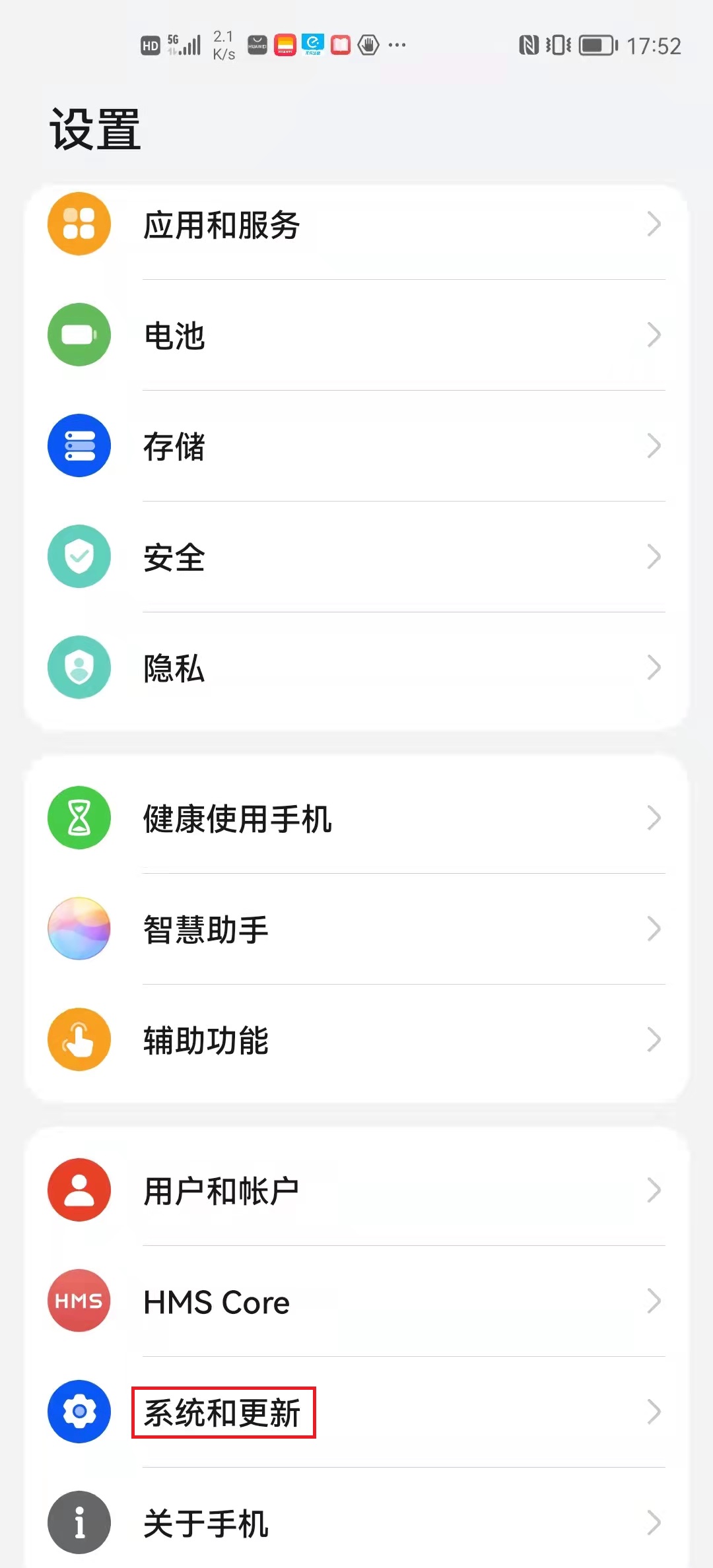Open 系统和更新

tap(356, 1412)
